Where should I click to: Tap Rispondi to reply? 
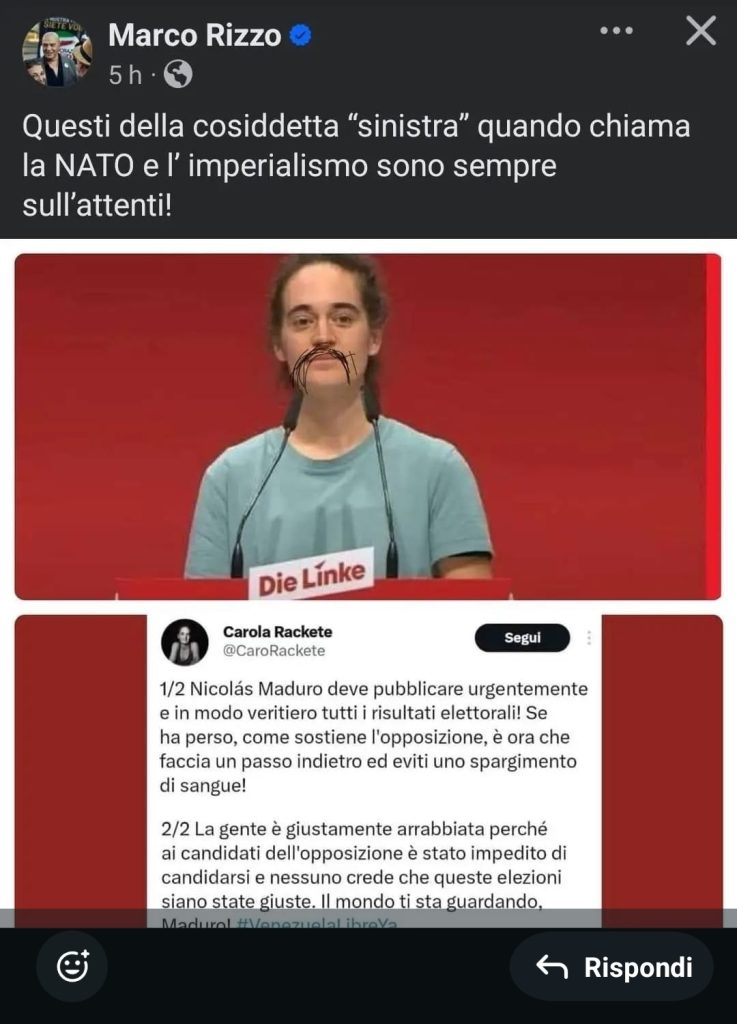pyautogui.click(x=613, y=967)
